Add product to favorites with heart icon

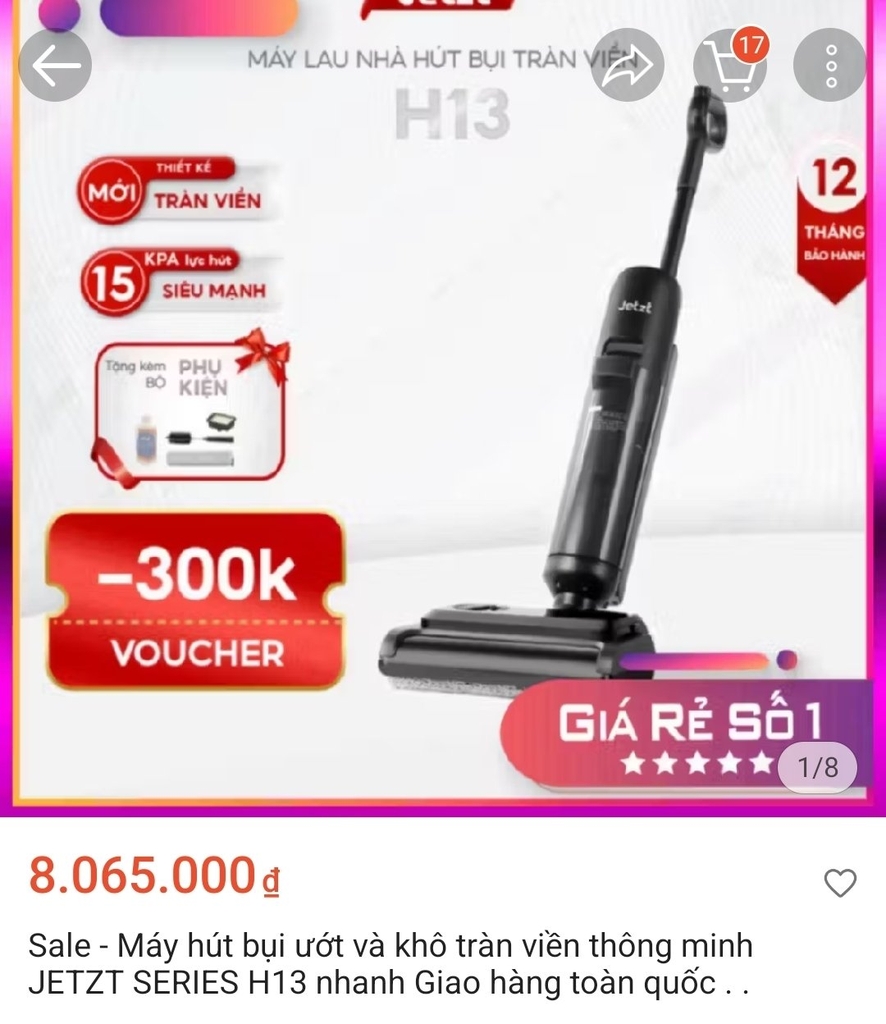click(840, 883)
